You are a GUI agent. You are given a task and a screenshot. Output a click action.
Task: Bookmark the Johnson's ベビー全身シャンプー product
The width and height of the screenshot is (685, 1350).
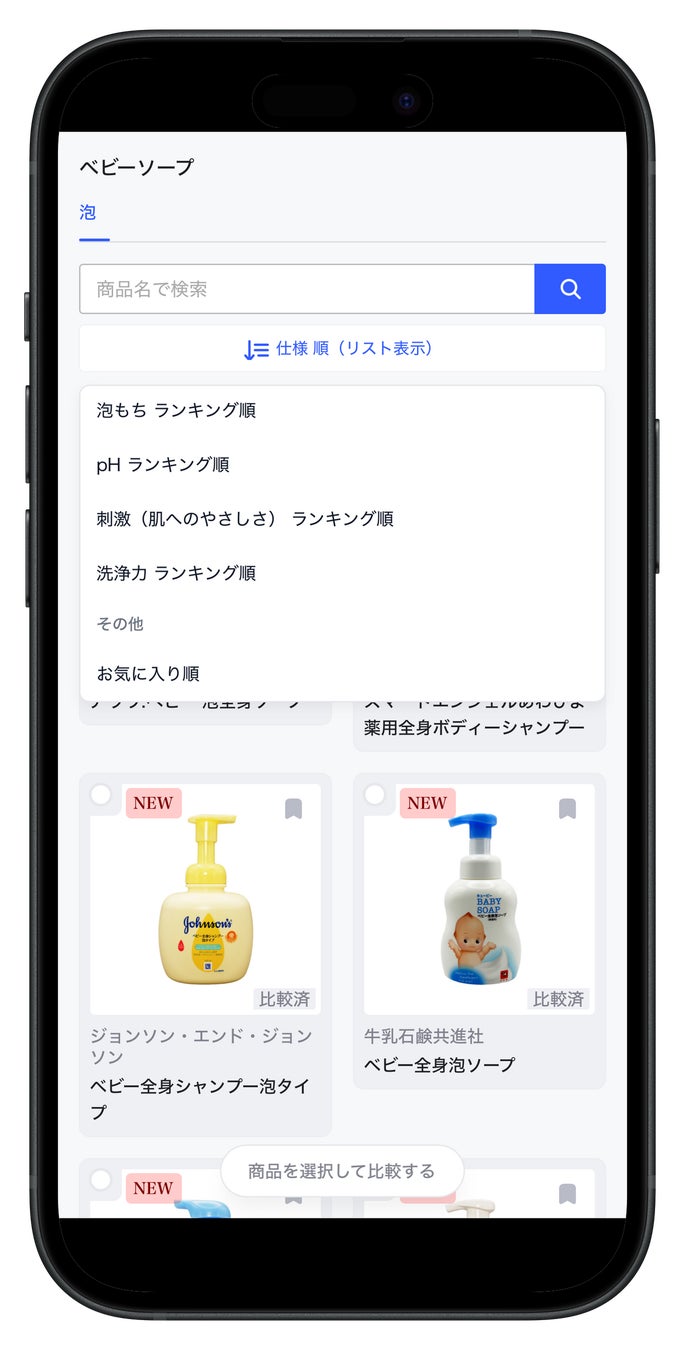pyautogui.click(x=293, y=808)
